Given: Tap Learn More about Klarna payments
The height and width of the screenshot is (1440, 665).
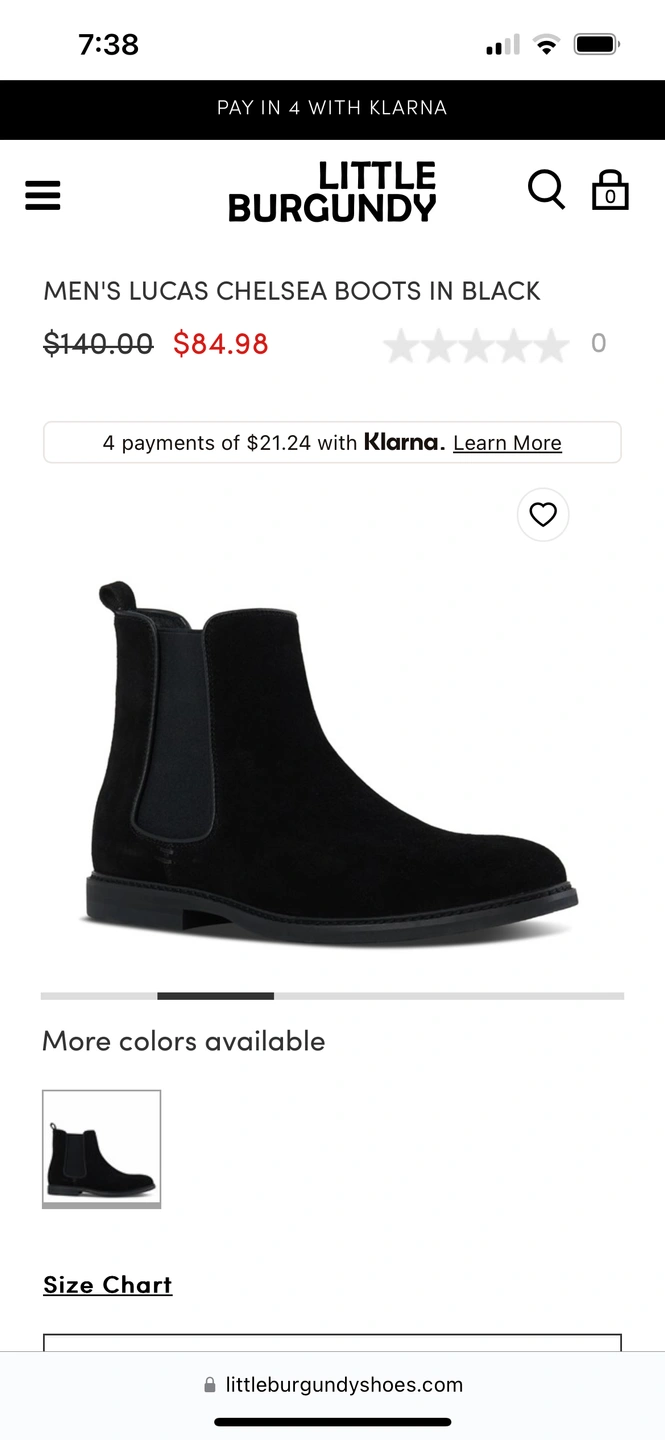Looking at the screenshot, I should 507,443.
